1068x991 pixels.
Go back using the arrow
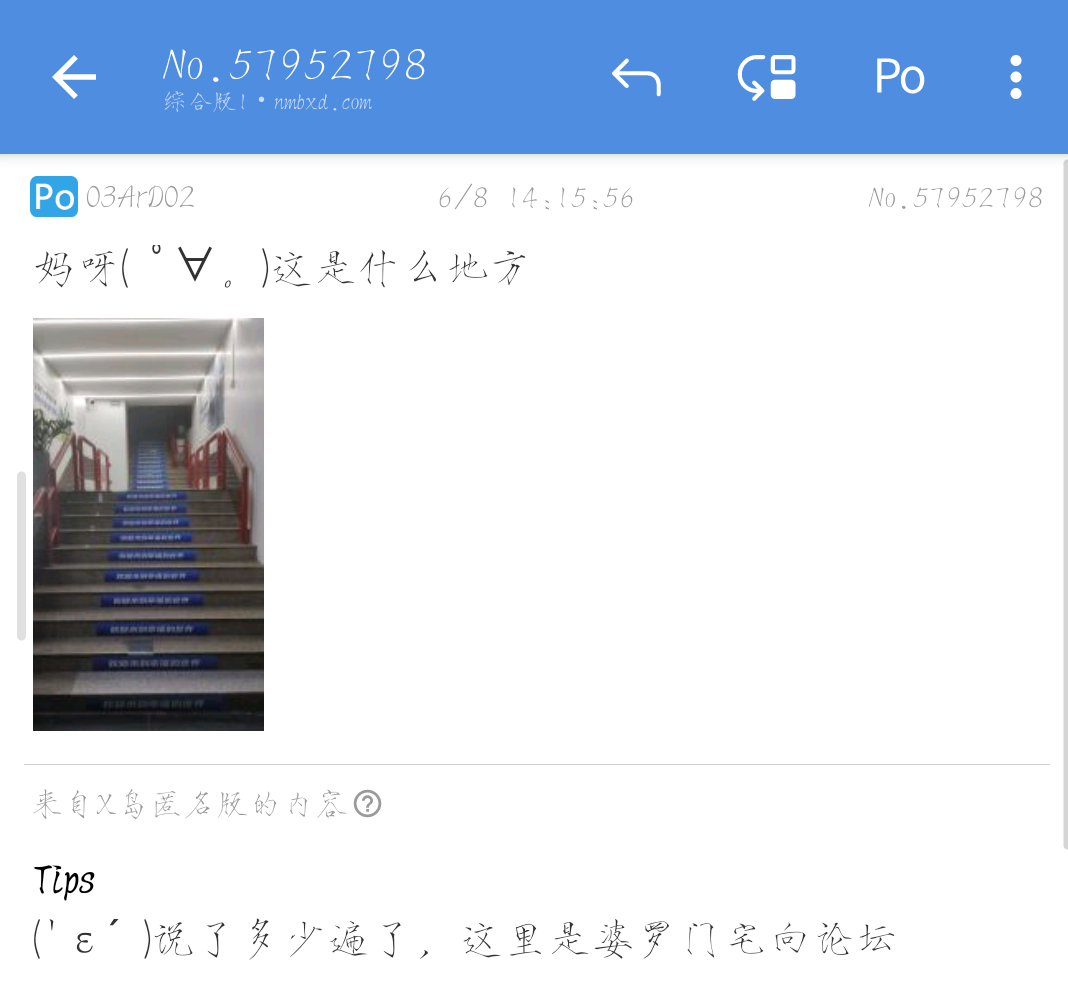pyautogui.click(x=74, y=77)
